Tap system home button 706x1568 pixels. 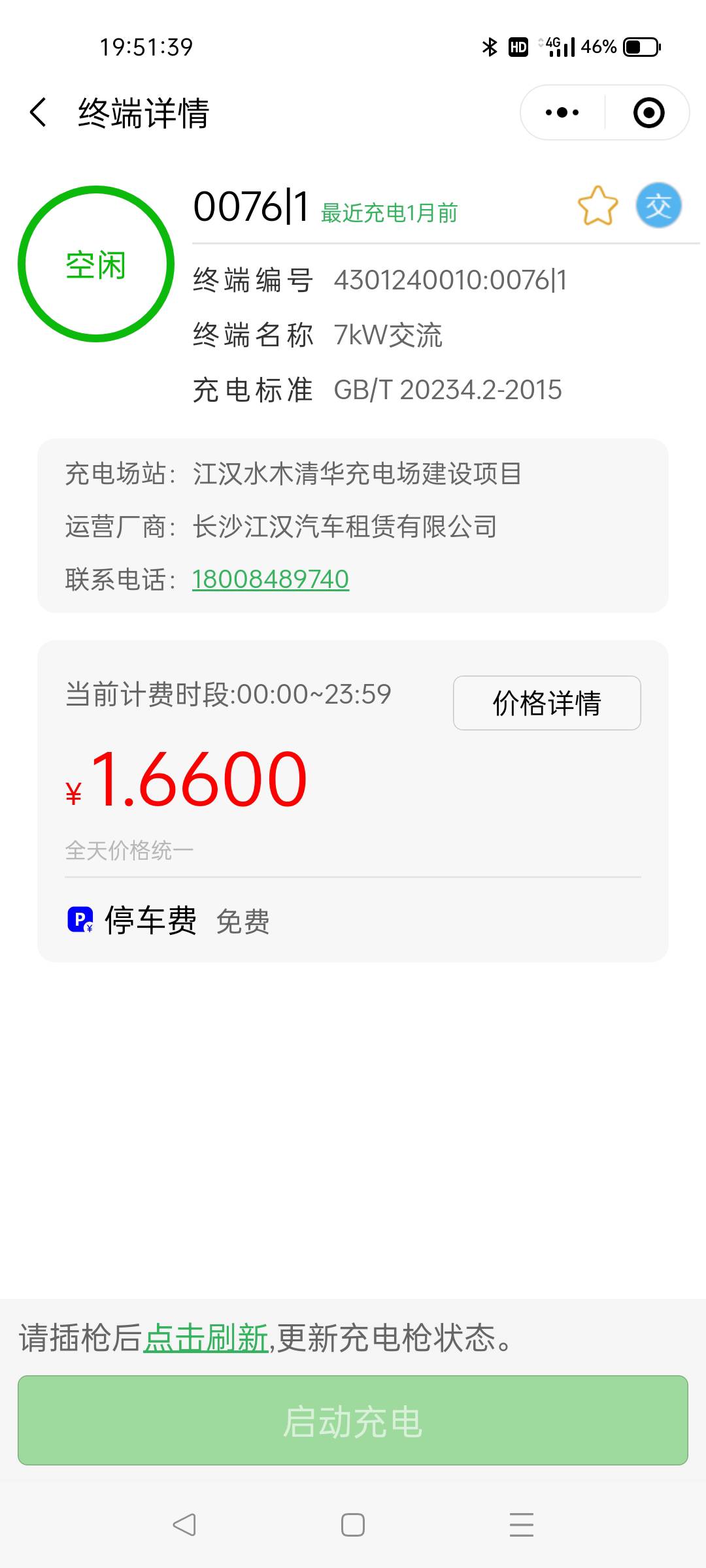pyautogui.click(x=353, y=1525)
